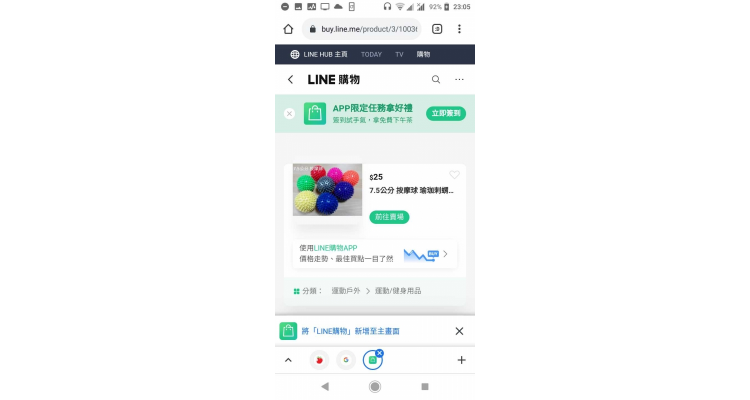Search in LINE 購物
The width and height of the screenshot is (750, 400).
pos(436,79)
